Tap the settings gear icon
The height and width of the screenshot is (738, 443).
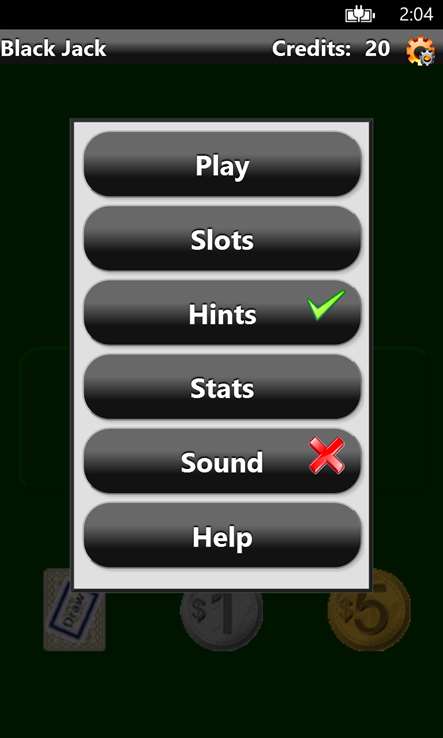click(x=420, y=50)
